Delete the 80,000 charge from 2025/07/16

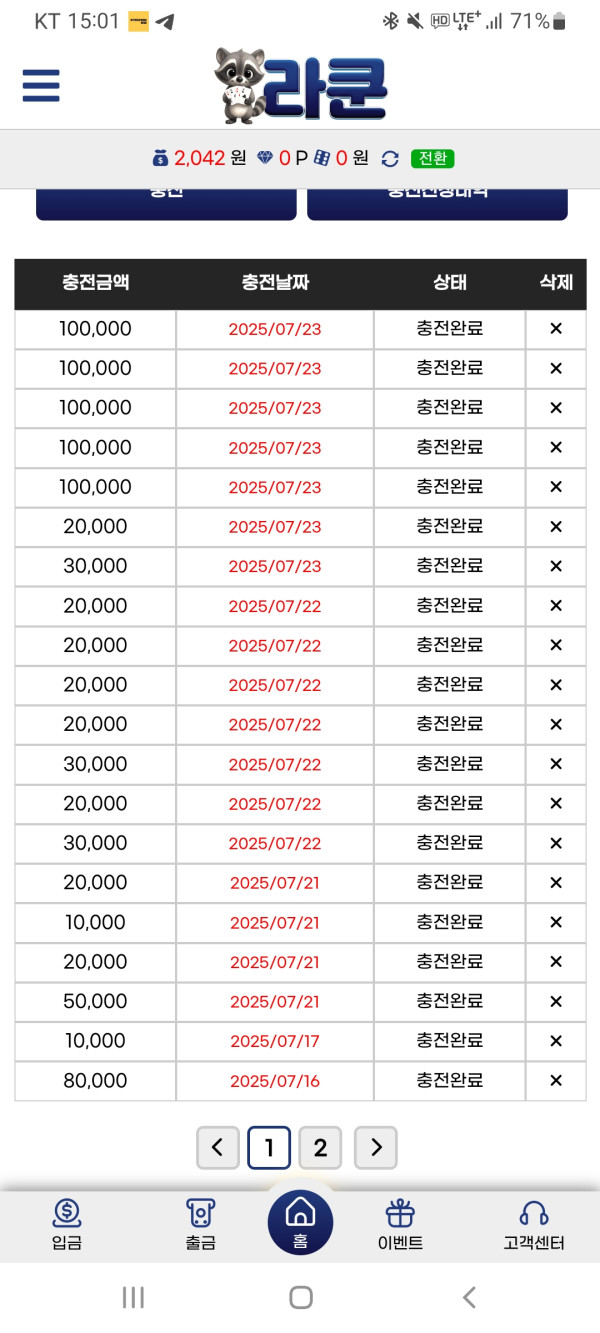coord(556,1080)
